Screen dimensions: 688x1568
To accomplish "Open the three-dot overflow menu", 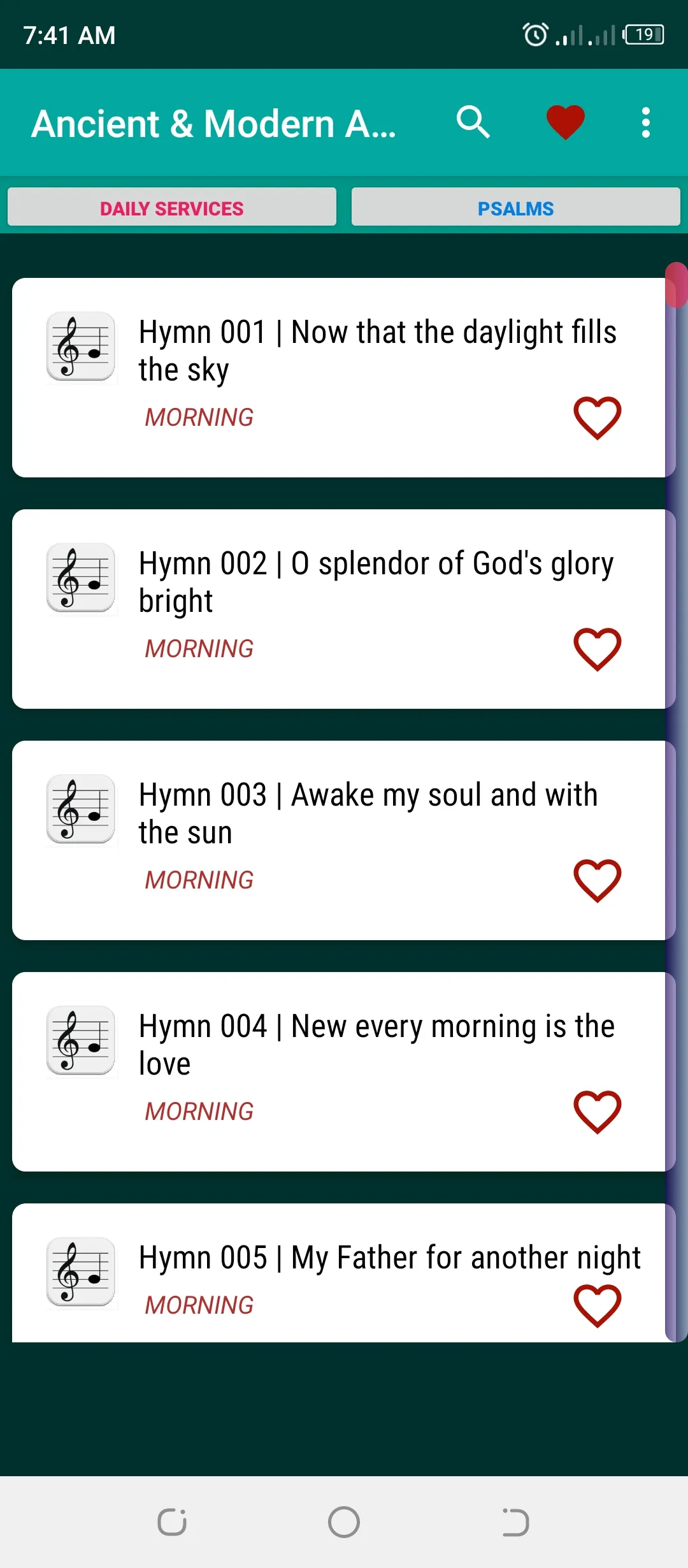I will pos(646,122).
